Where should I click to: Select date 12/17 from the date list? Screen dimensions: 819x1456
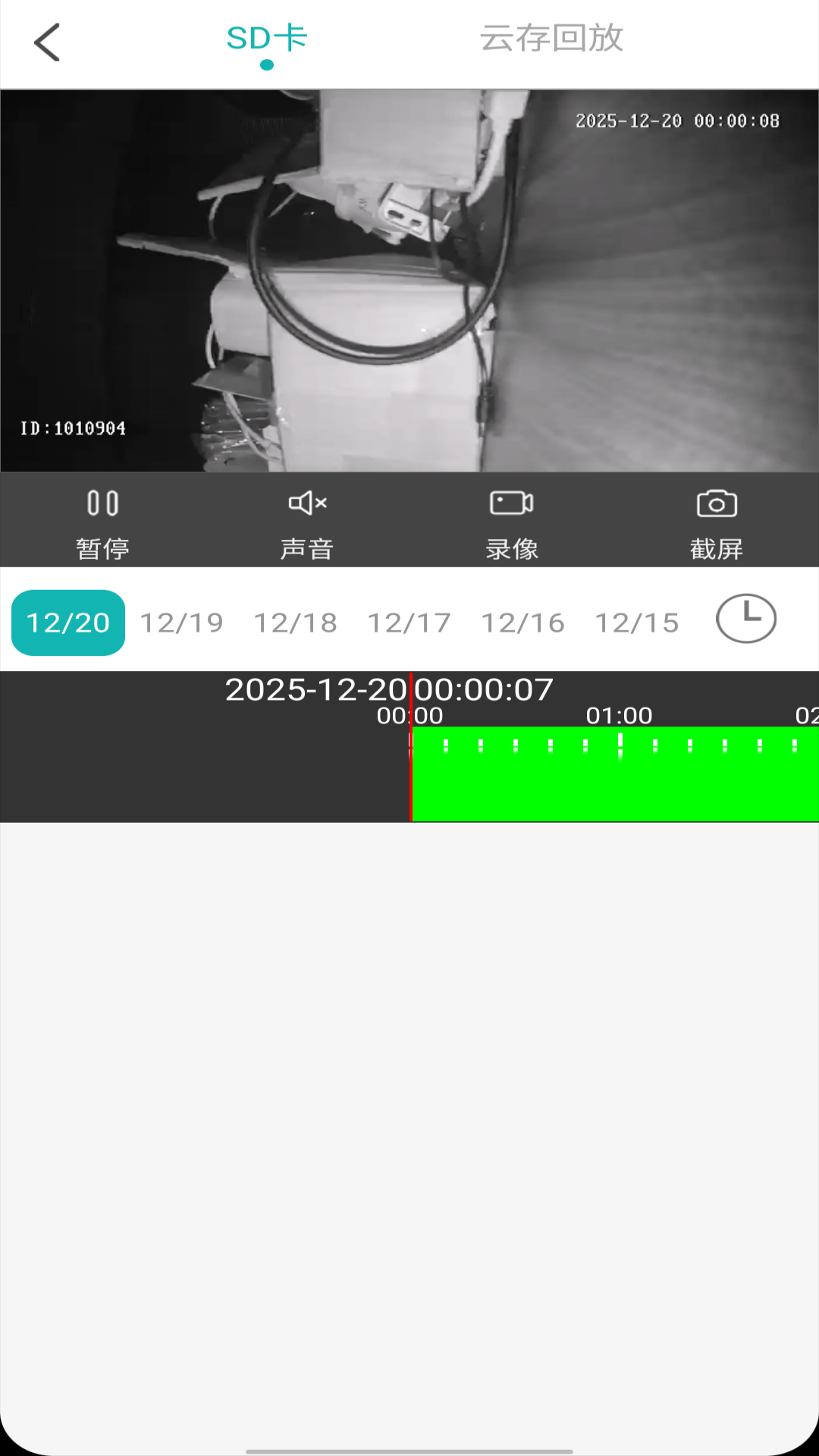[x=408, y=623]
